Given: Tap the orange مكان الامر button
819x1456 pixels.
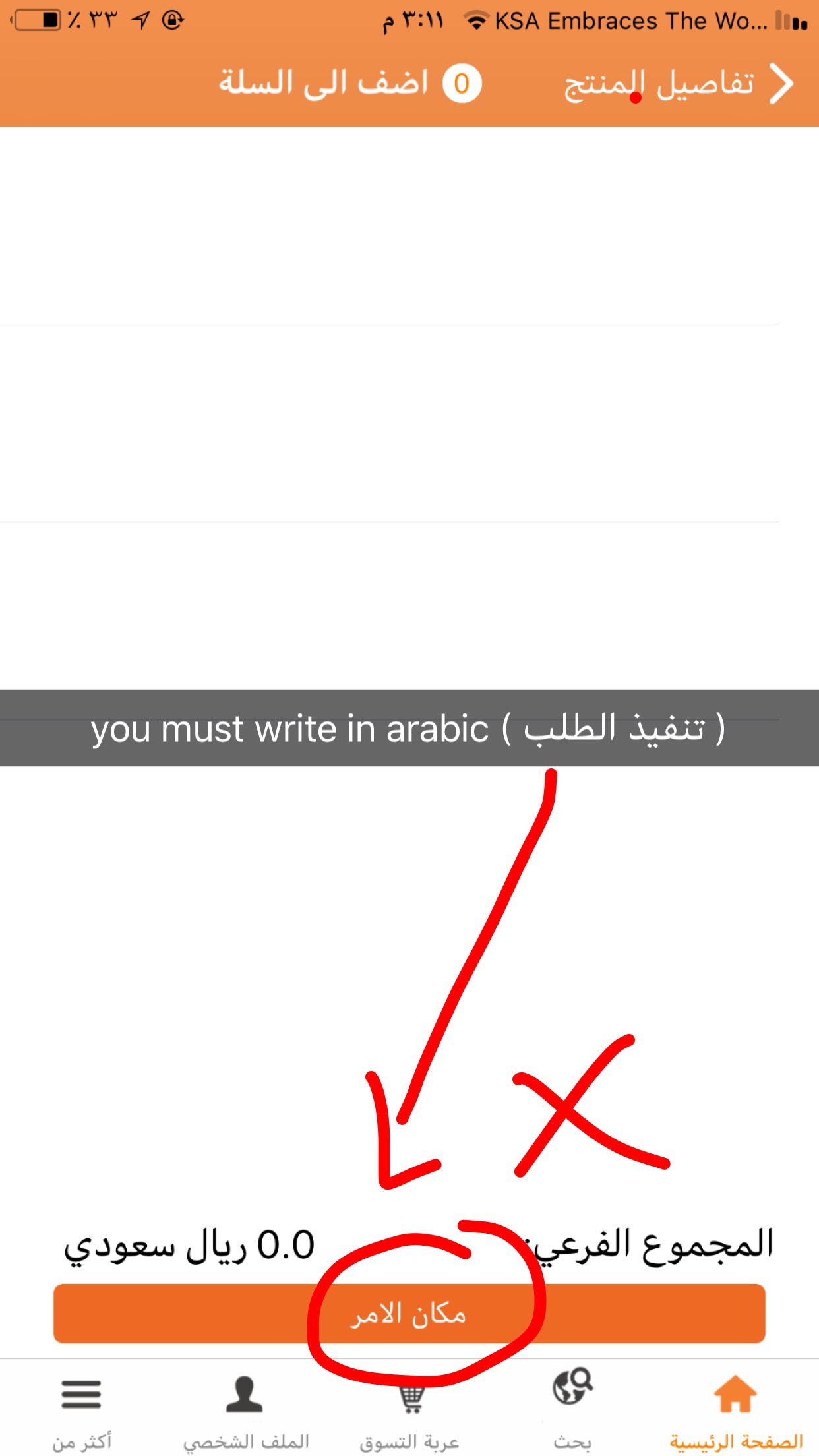Looking at the screenshot, I should [409, 1314].
